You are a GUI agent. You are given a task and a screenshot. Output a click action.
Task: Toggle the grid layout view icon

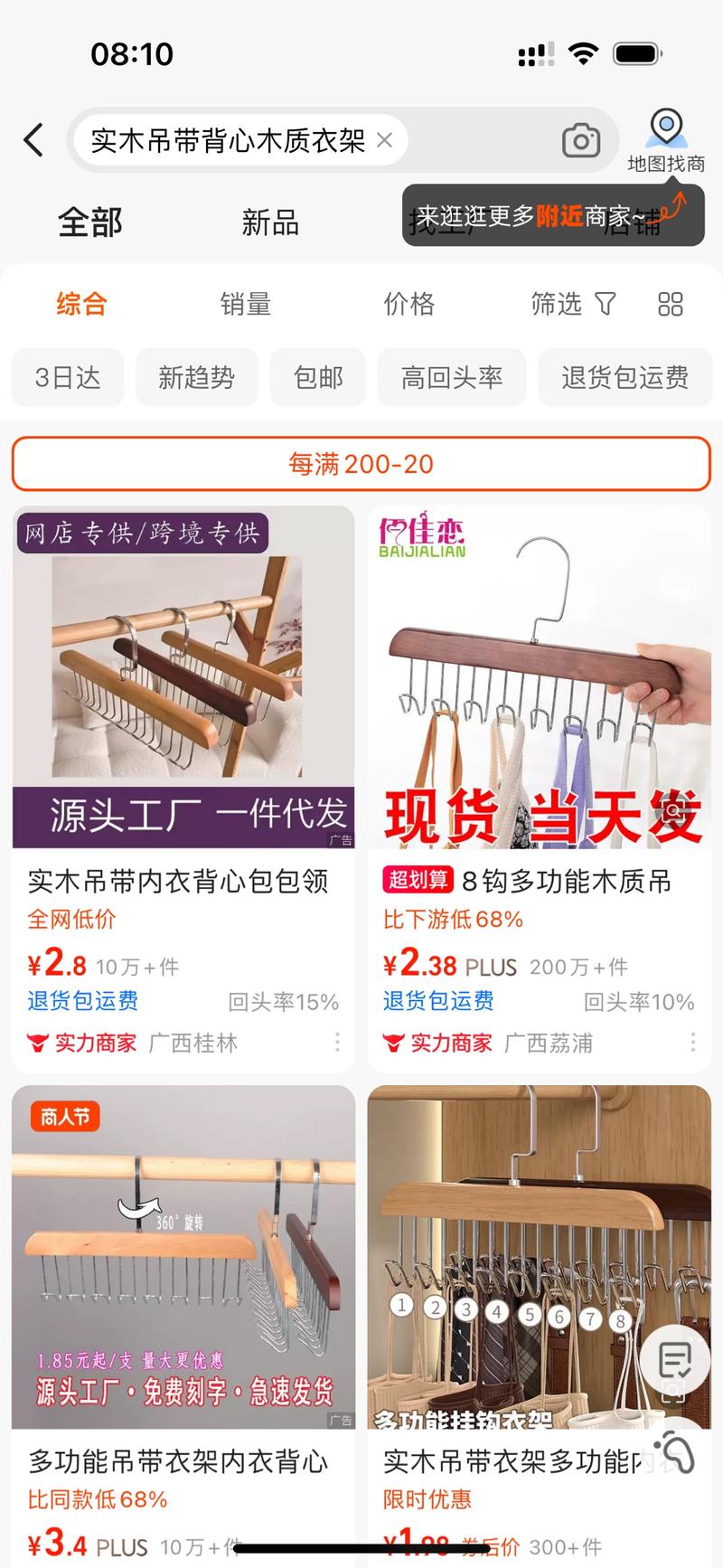click(670, 304)
